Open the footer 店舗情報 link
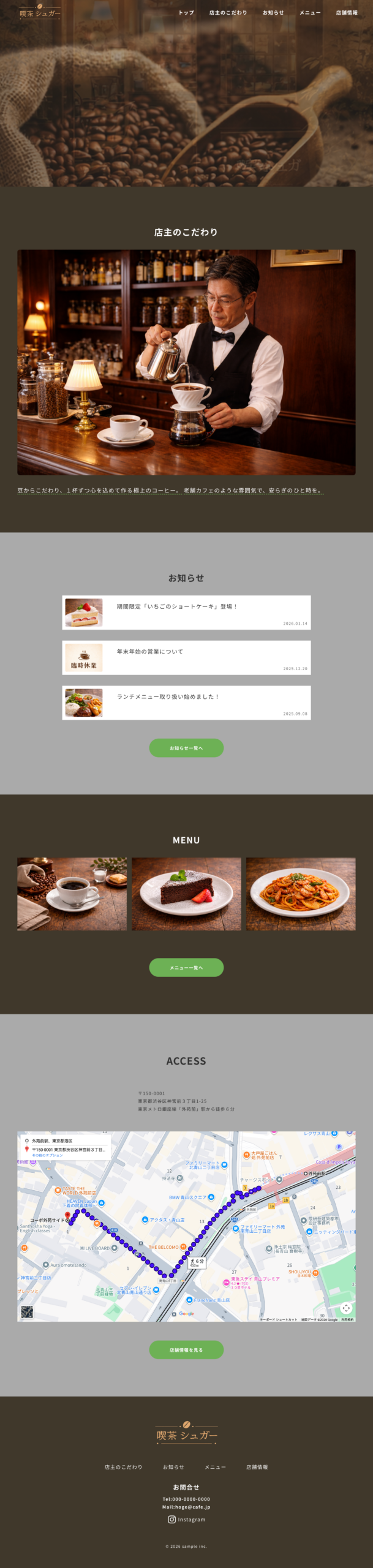Image resolution: width=373 pixels, height=1568 pixels. click(257, 1467)
